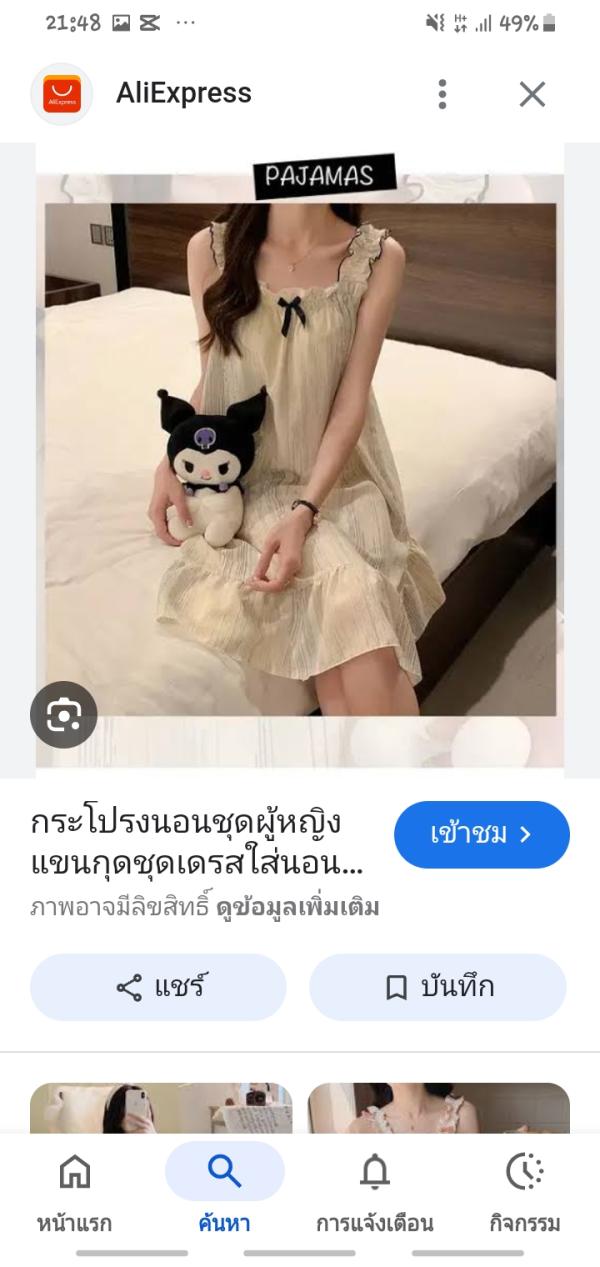Open the related image with ruffled straps

coord(438,1108)
